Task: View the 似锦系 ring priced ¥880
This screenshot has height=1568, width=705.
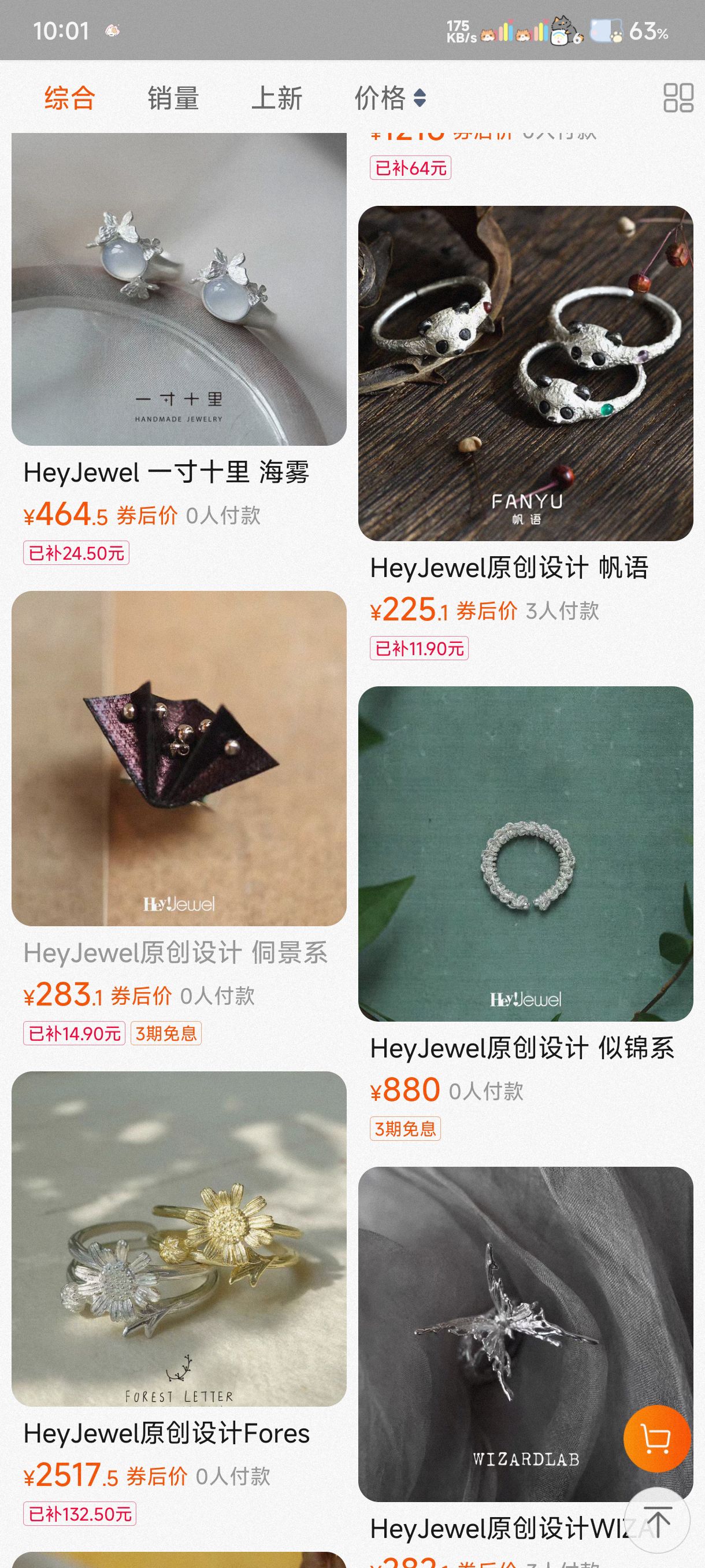Action: tap(525, 853)
